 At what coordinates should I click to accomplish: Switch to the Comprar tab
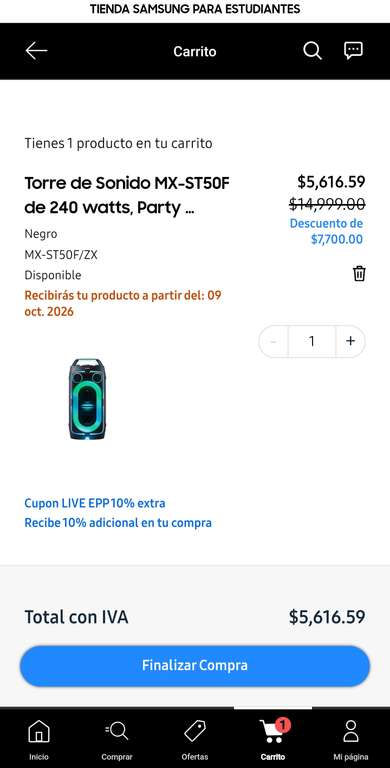(x=117, y=740)
